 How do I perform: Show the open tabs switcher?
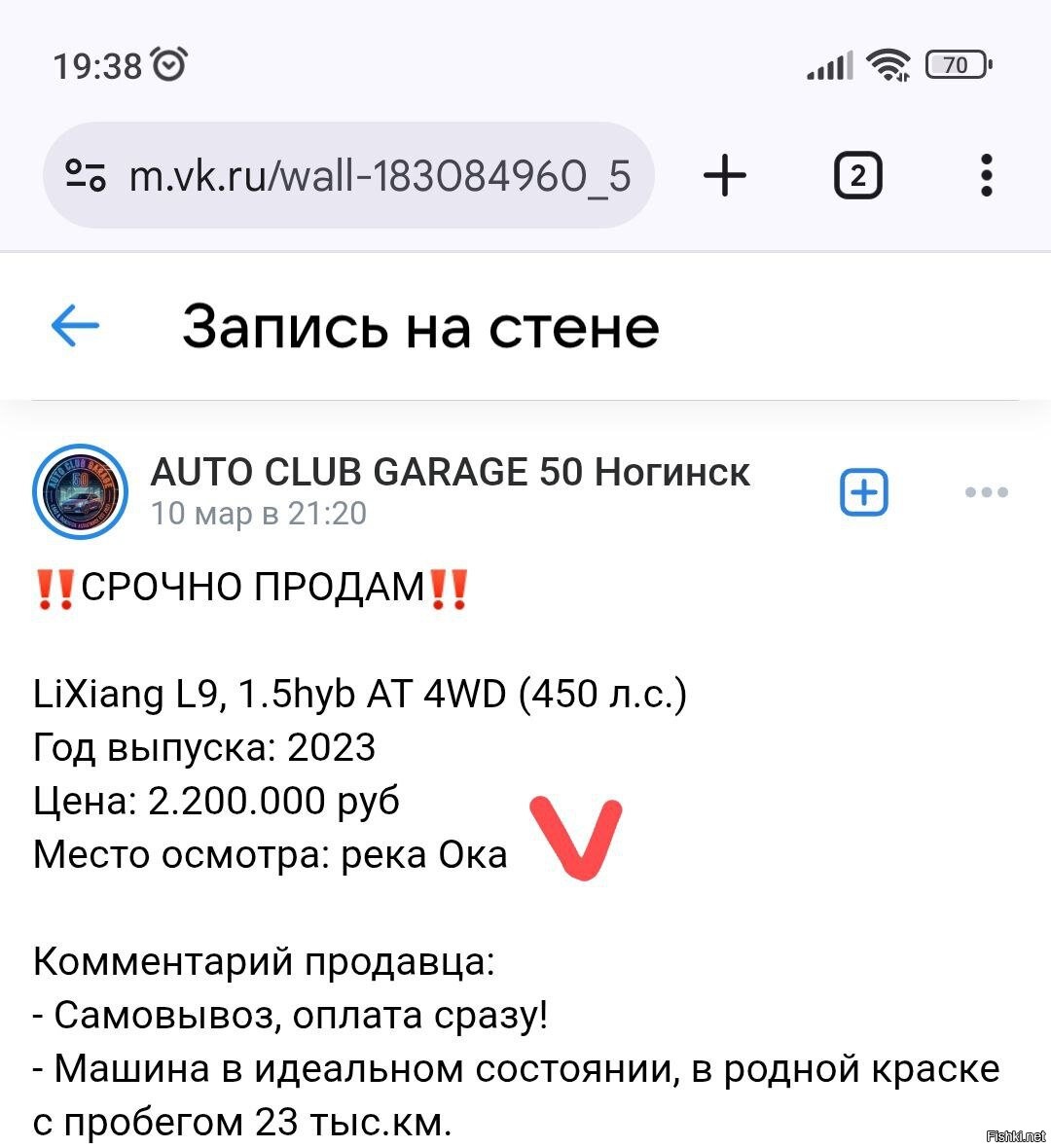[x=857, y=176]
